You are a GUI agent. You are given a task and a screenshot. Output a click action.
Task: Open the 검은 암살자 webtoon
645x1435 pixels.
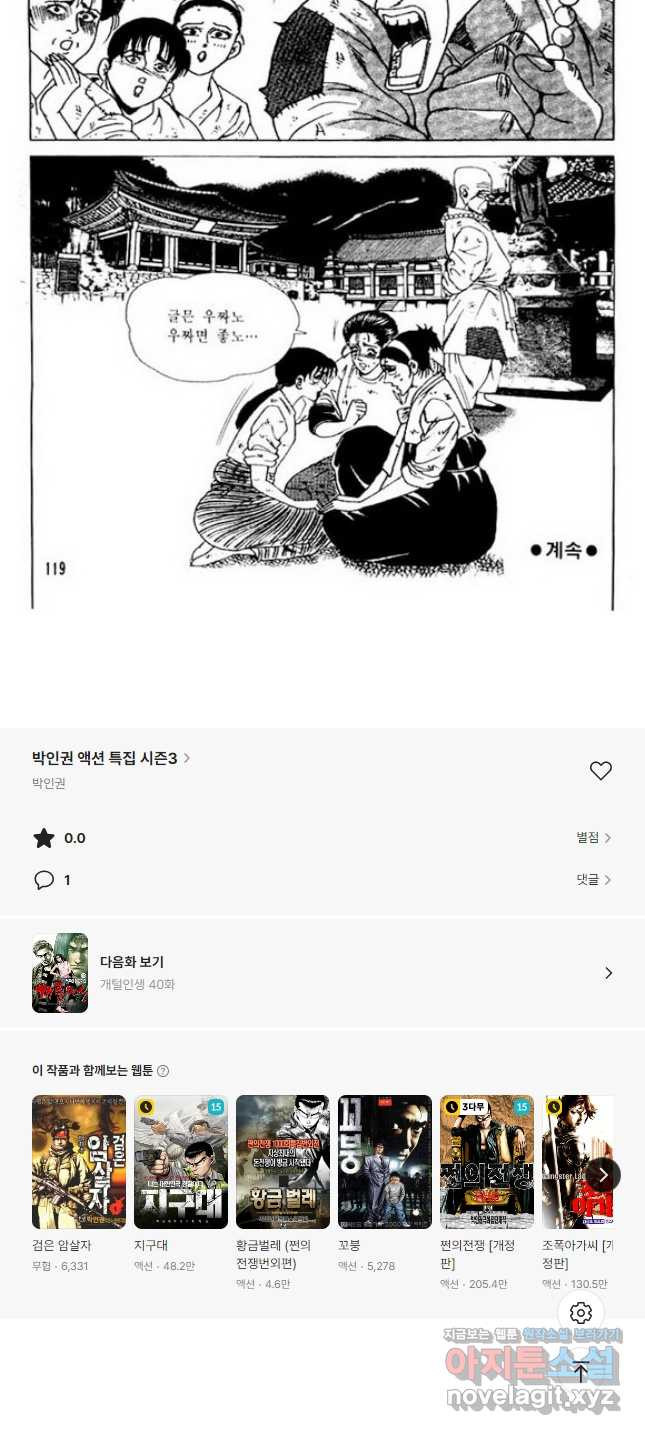point(79,1184)
